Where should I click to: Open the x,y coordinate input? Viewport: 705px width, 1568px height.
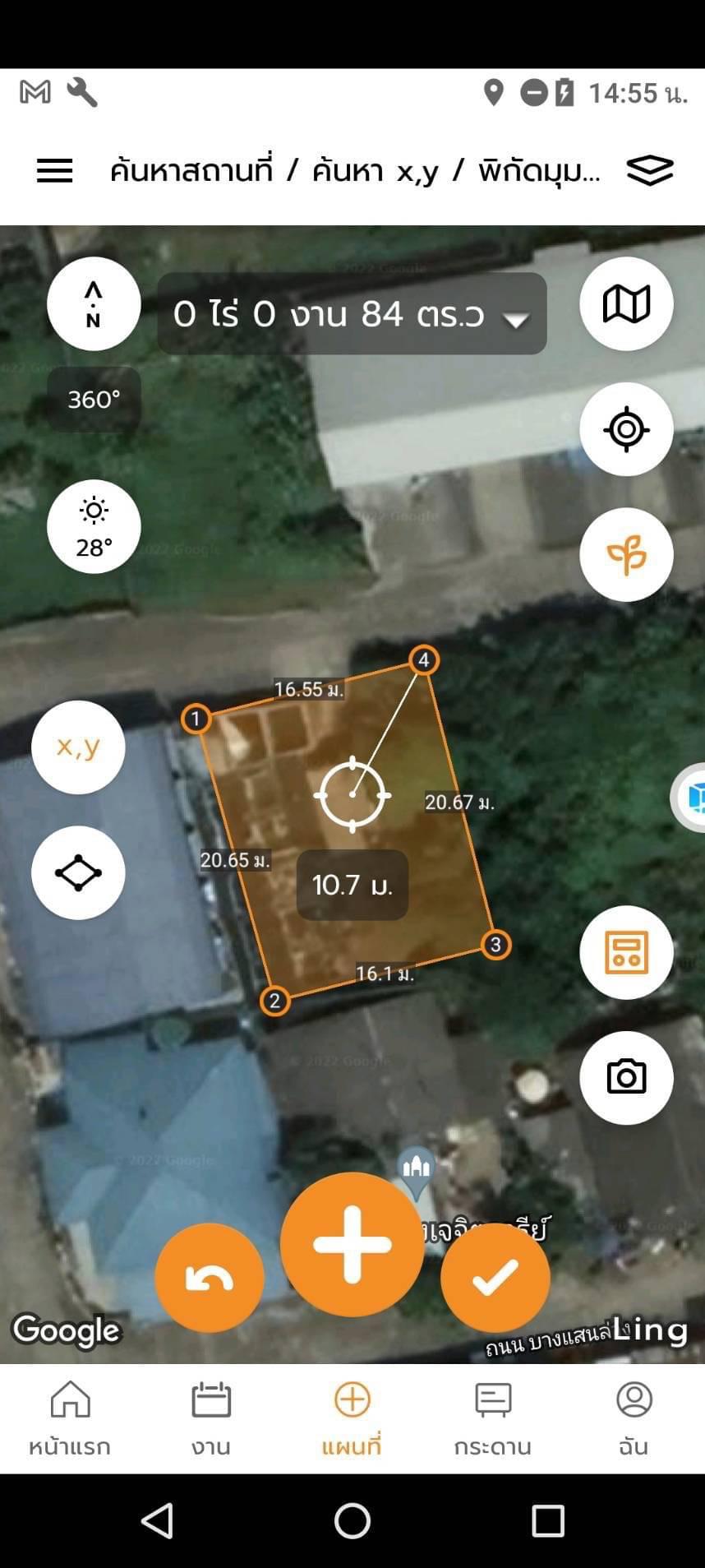[78, 747]
